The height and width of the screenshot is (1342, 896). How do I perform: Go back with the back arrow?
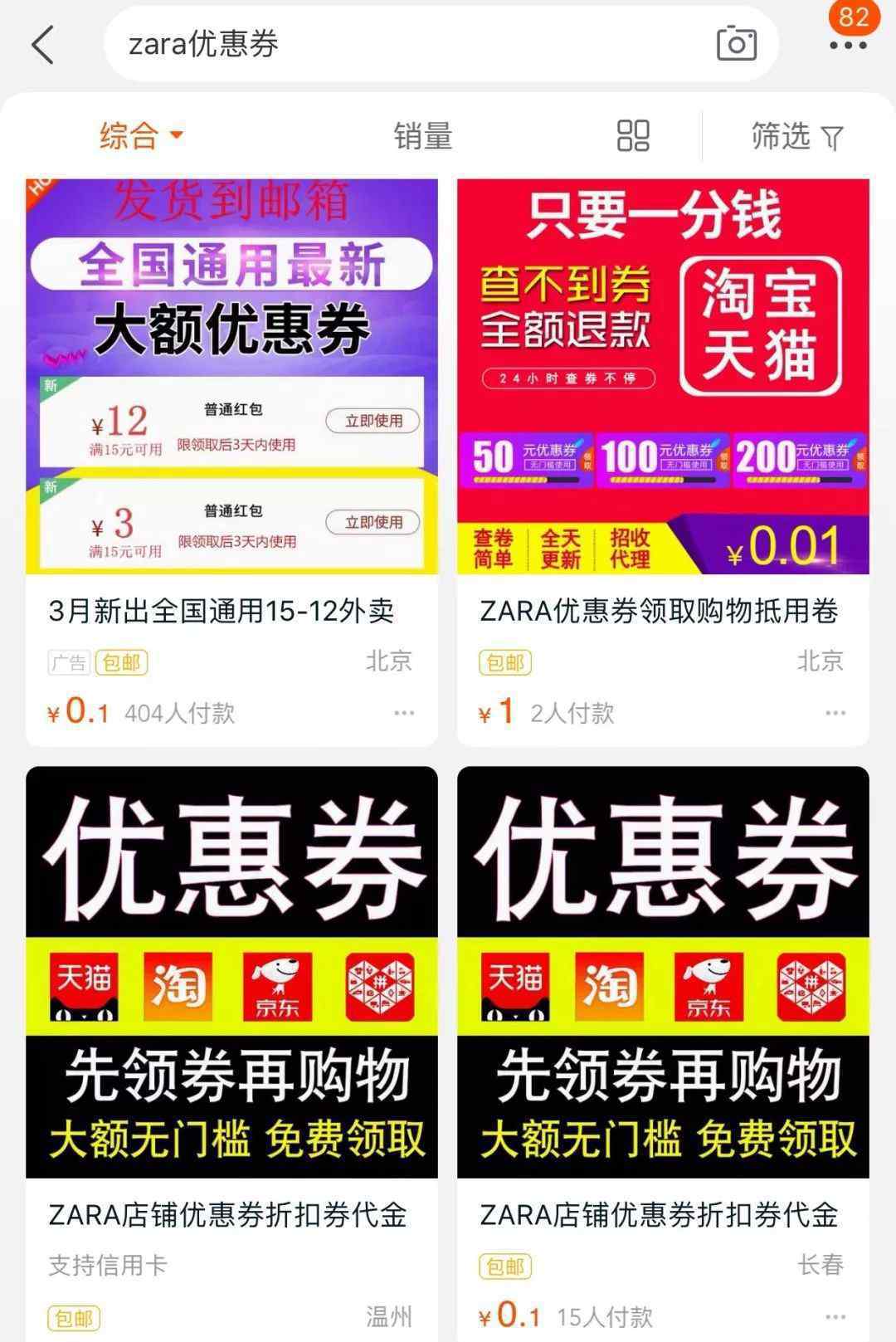pos(43,44)
